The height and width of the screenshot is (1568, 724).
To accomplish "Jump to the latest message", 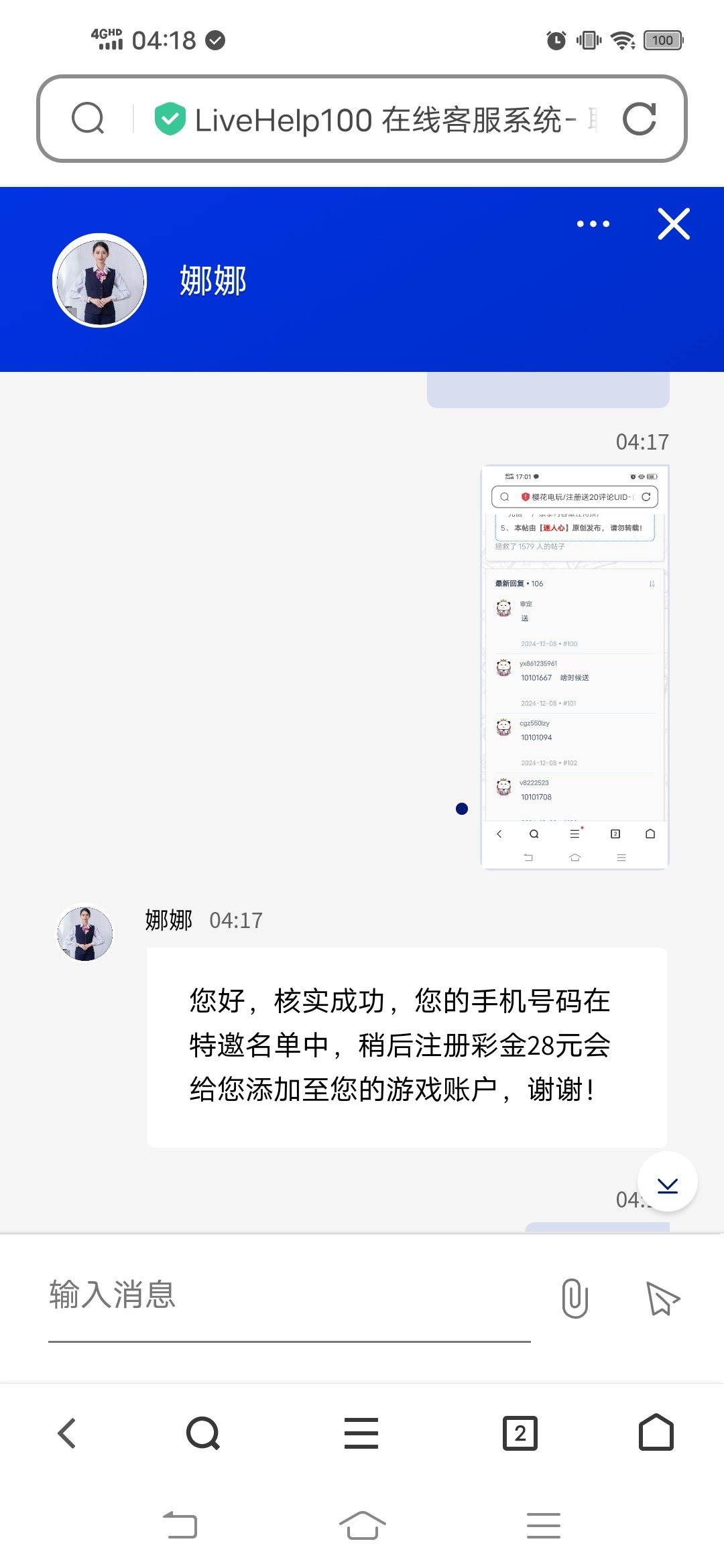I will 668,1182.
